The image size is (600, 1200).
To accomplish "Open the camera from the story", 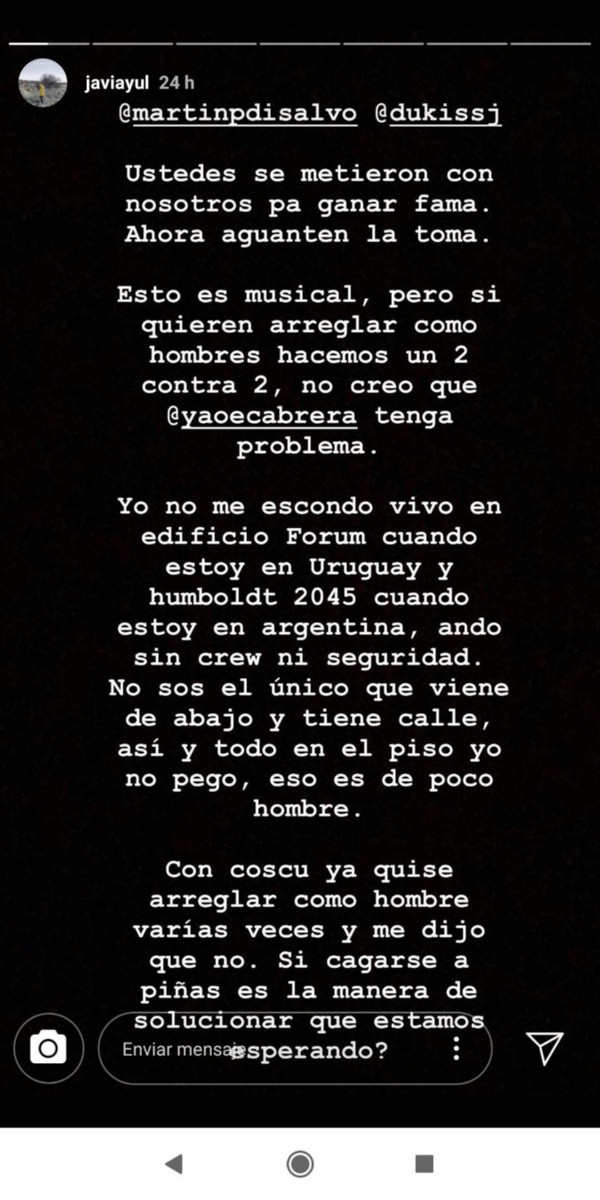I will 47,1048.
